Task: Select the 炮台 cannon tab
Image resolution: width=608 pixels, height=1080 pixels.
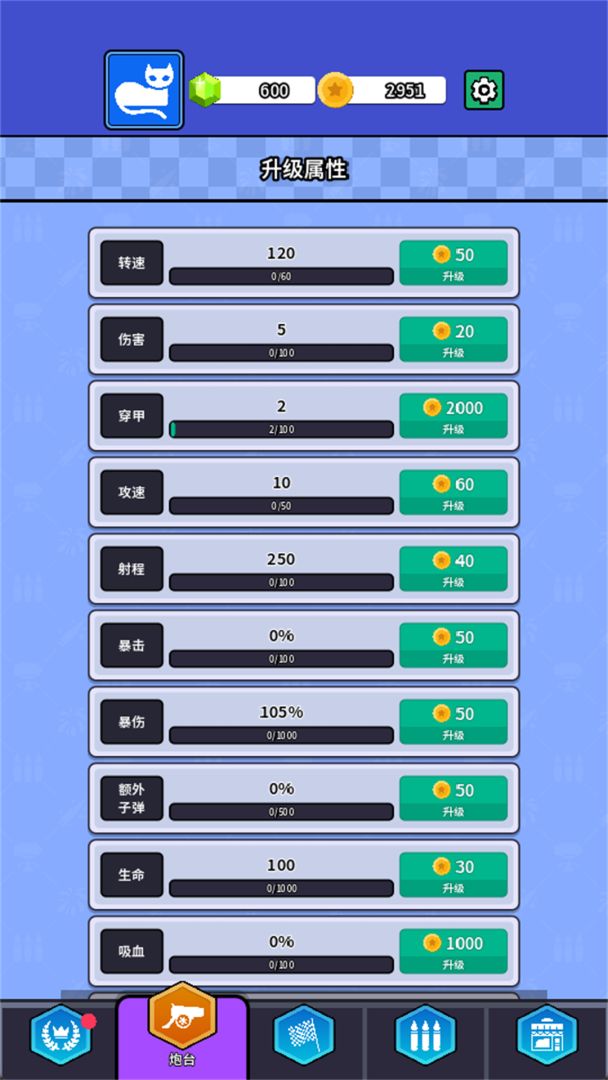Action: [x=182, y=1030]
